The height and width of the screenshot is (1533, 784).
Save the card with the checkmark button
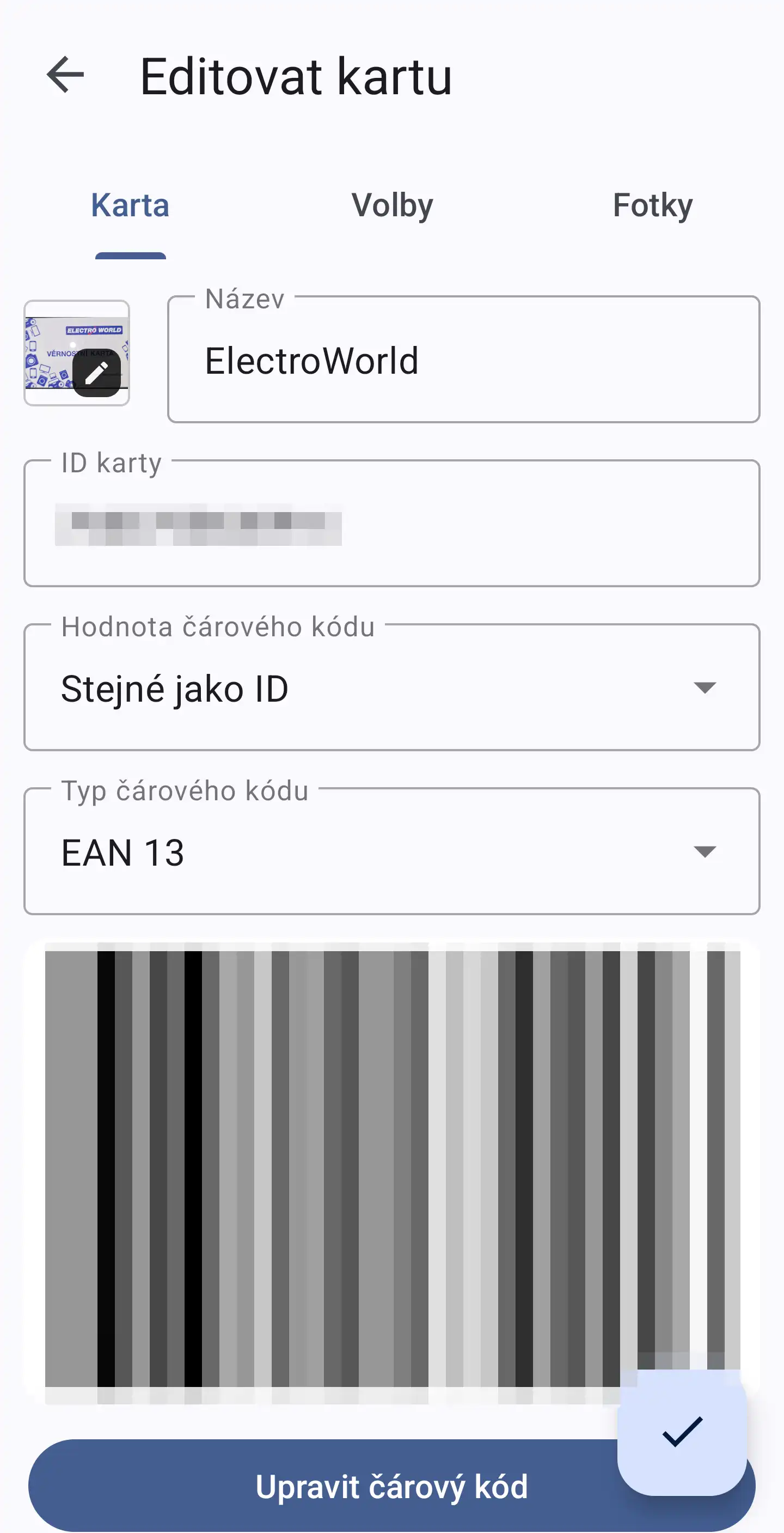pyautogui.click(x=682, y=1432)
